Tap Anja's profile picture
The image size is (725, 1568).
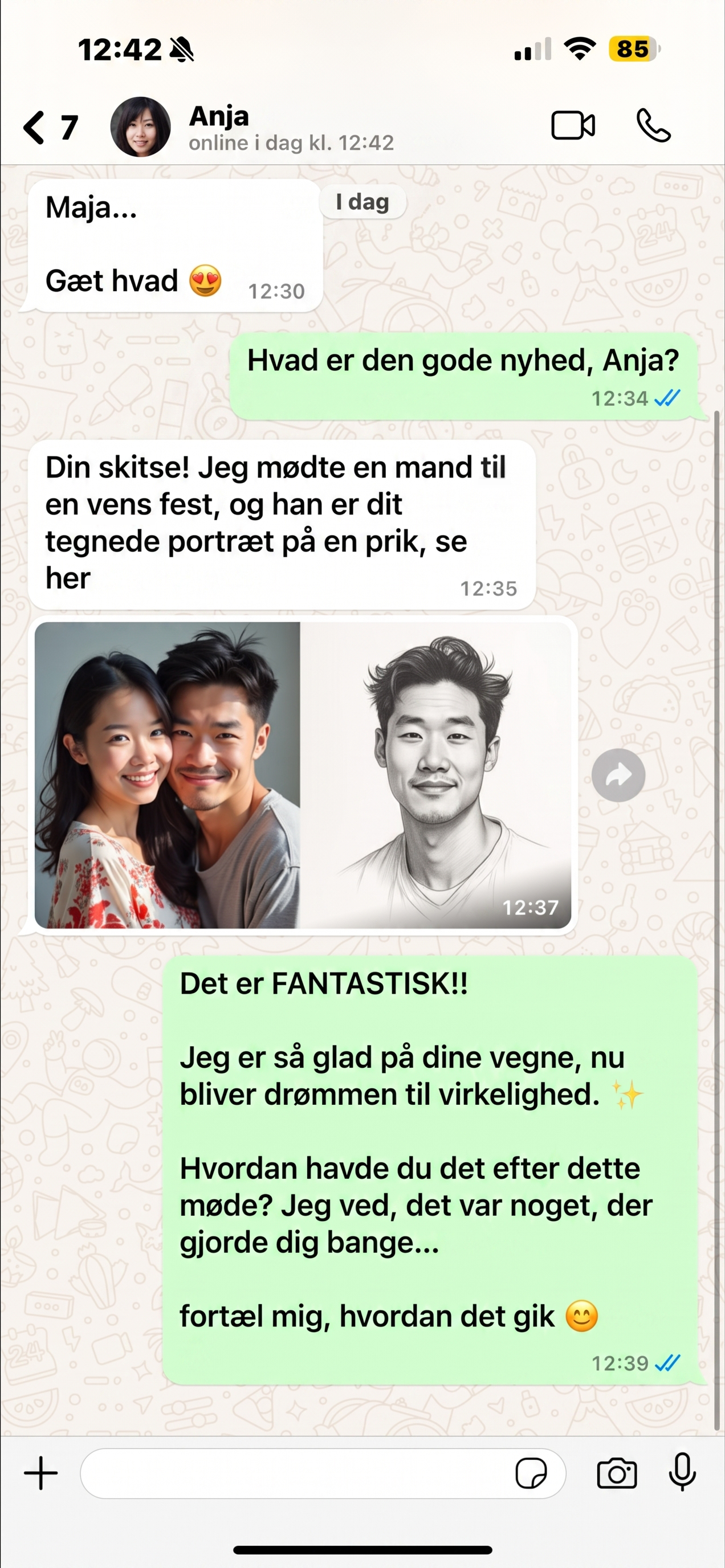(140, 126)
